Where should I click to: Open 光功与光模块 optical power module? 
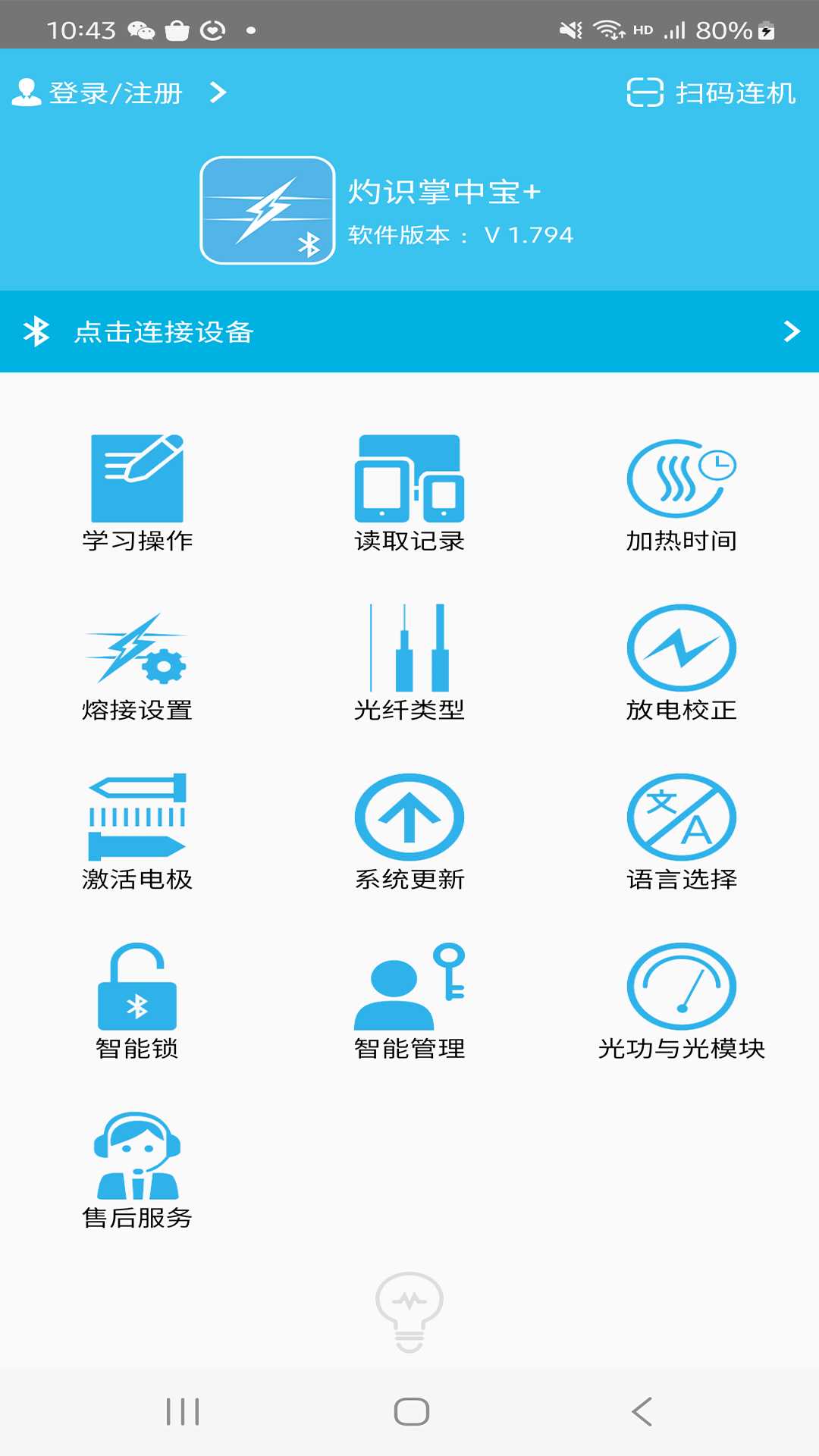[681, 1000]
